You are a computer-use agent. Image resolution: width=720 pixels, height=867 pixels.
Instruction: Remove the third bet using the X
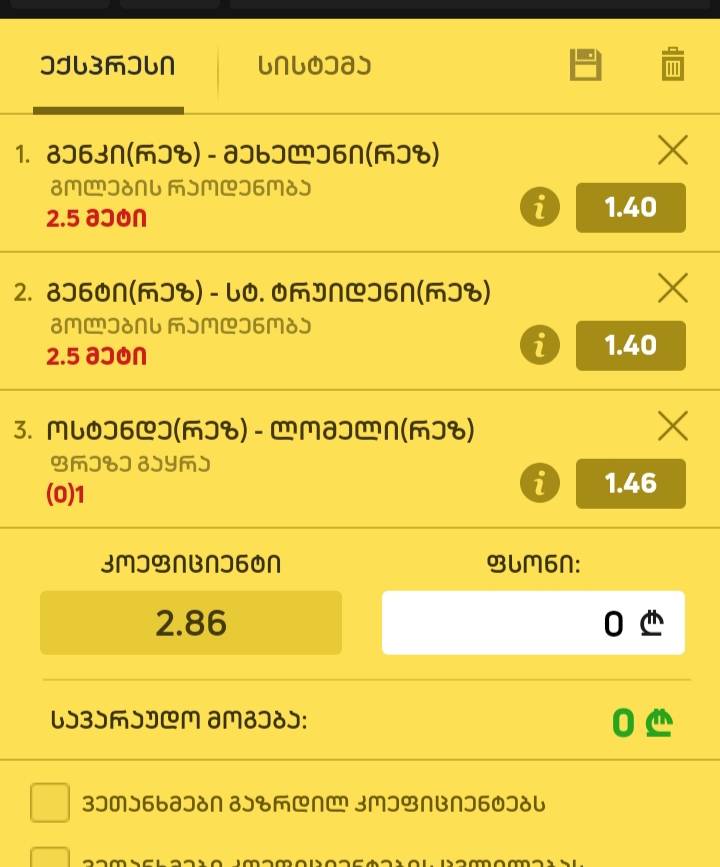672,424
